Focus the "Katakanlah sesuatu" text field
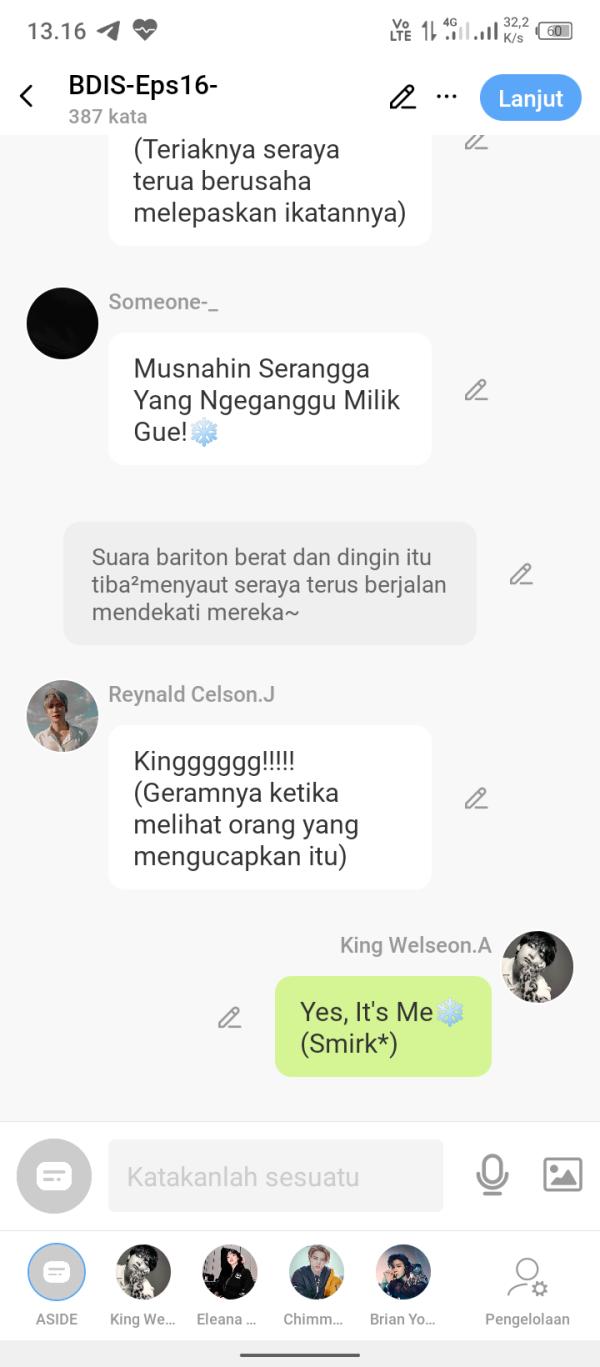This screenshot has width=600, height=1367. click(x=275, y=1176)
